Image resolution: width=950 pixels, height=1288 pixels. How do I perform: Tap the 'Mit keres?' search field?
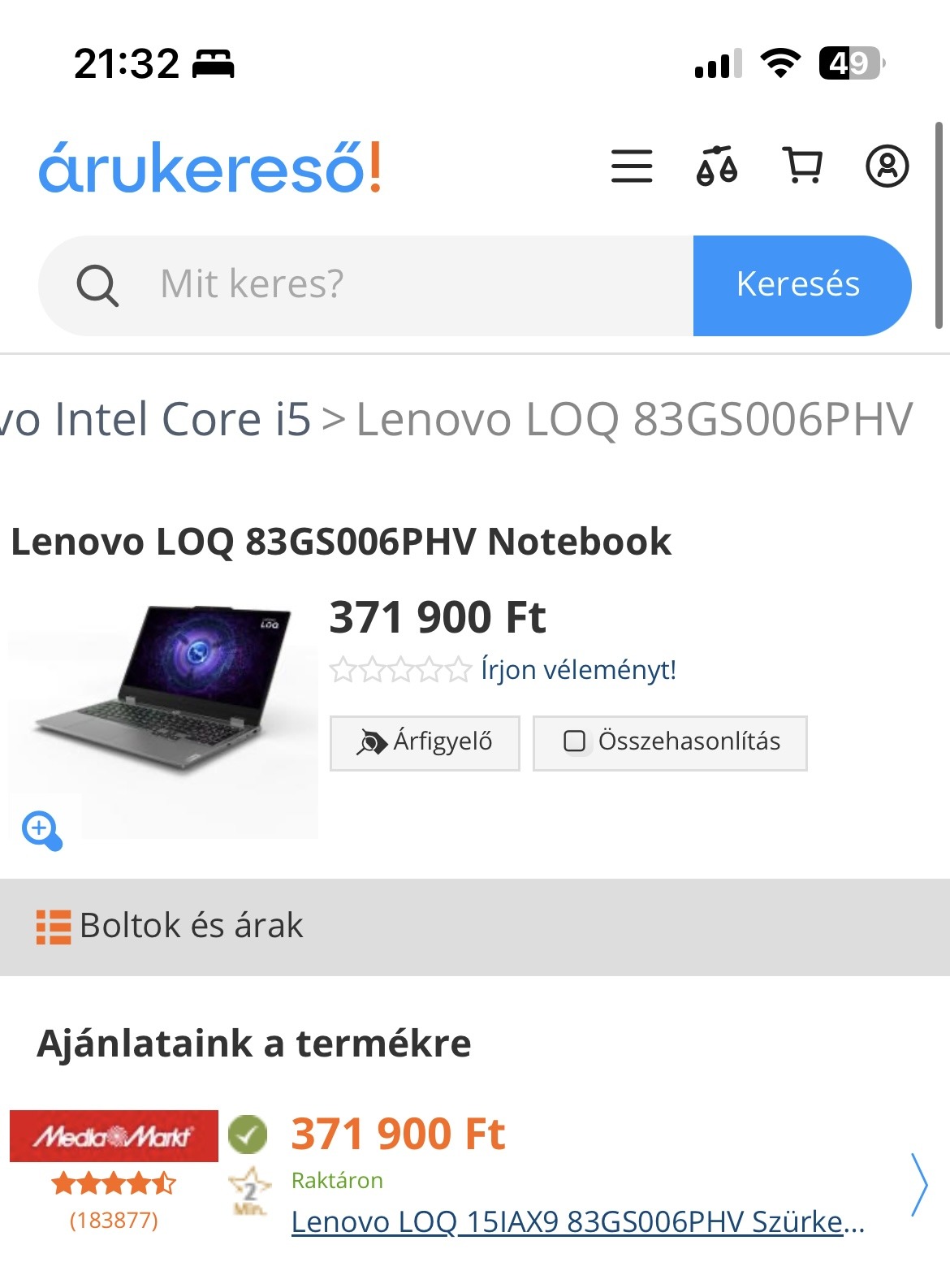point(406,285)
